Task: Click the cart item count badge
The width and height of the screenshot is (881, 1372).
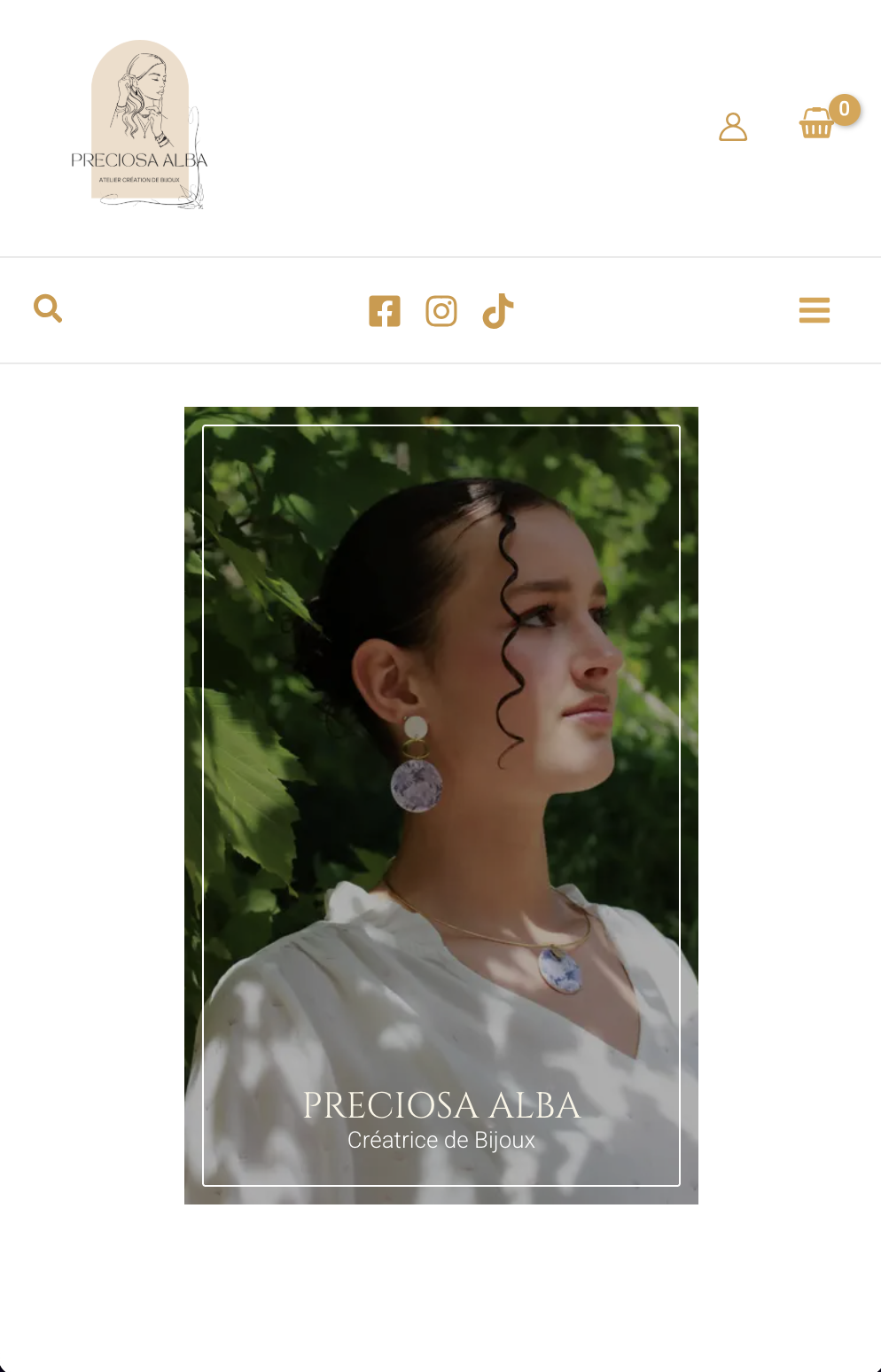Action: (x=845, y=110)
